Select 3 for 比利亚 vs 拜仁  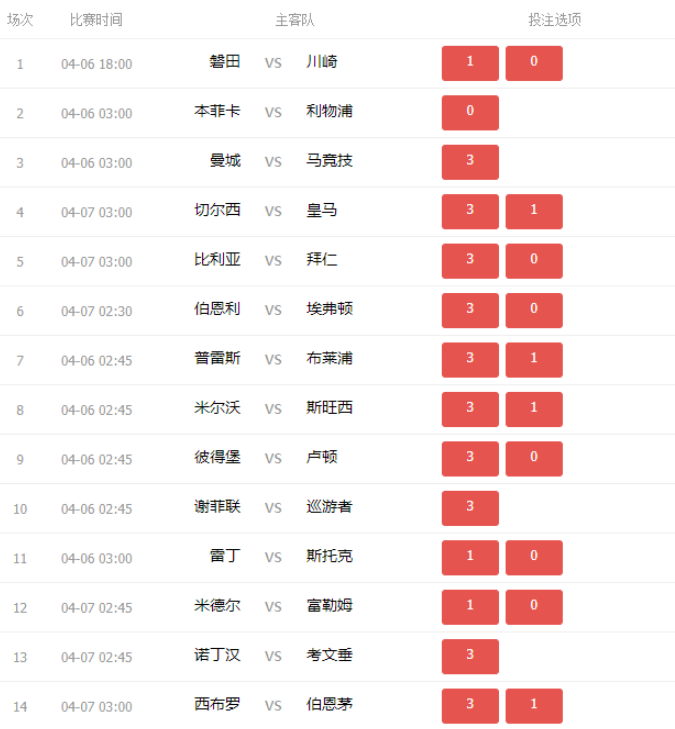[x=470, y=260]
